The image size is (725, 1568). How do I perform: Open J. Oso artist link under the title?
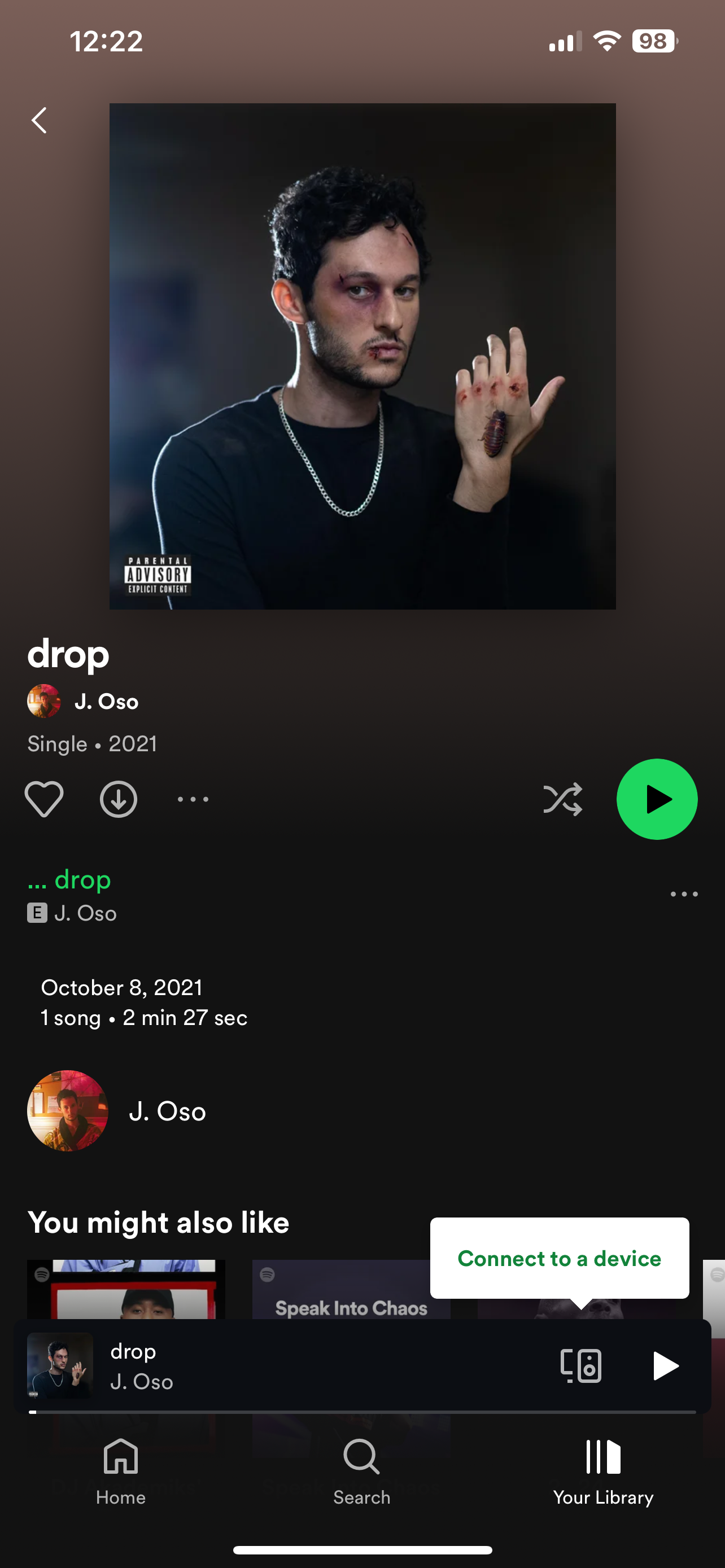coord(106,701)
